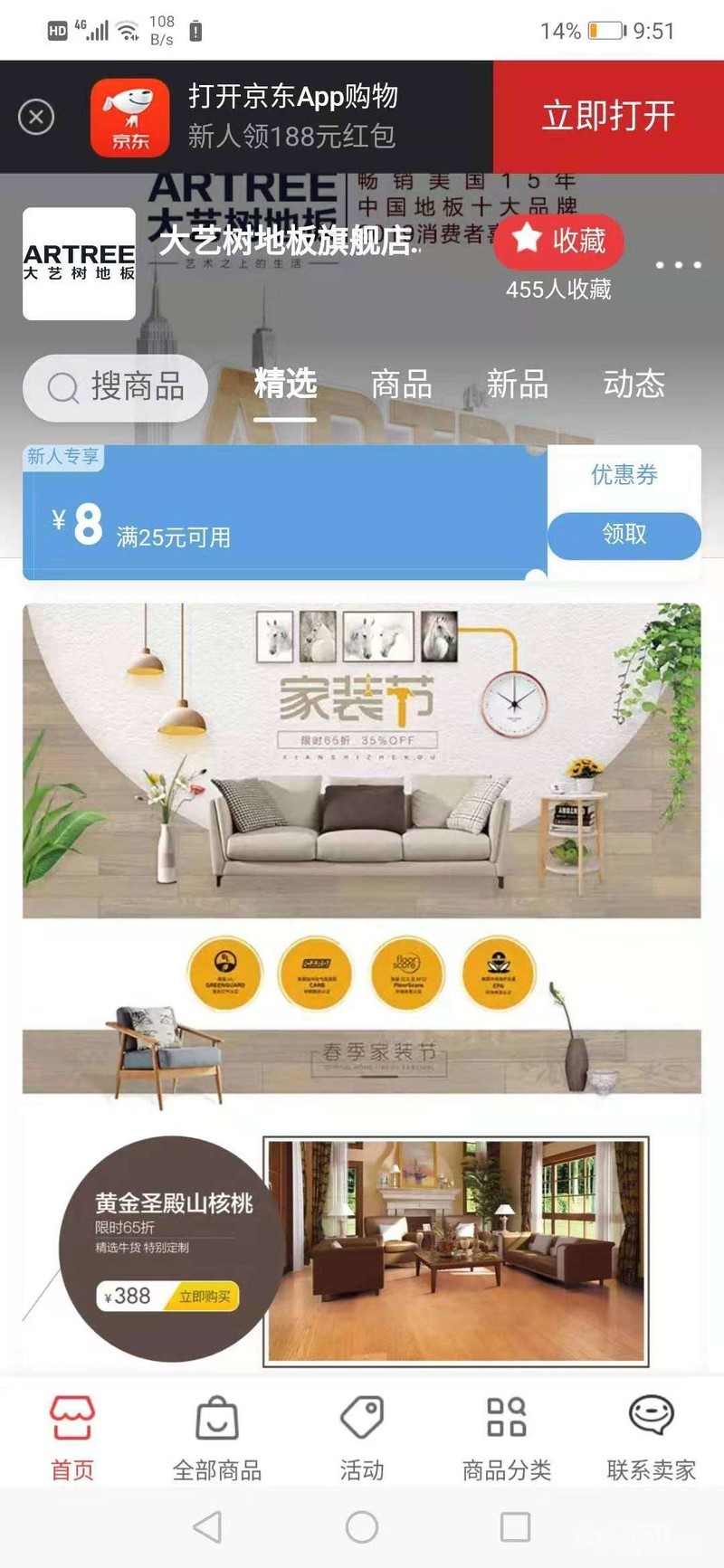Open the 搜商品 search box

click(115, 387)
